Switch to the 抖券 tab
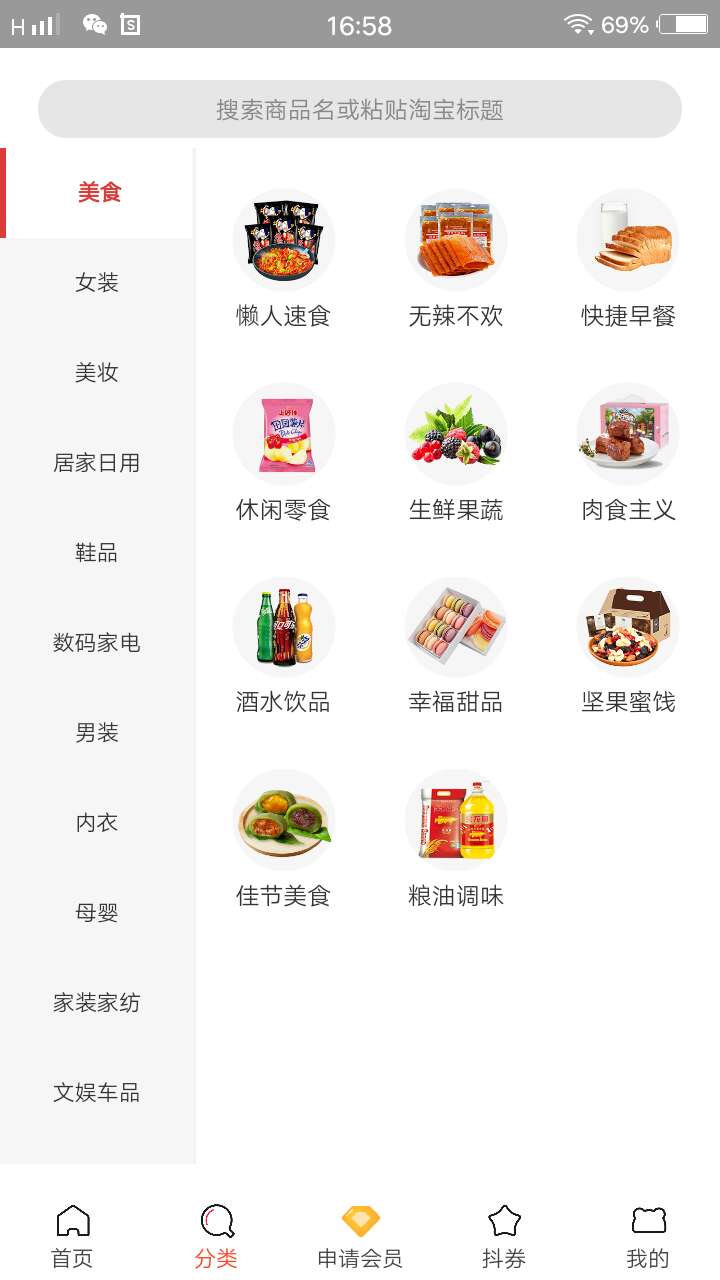 (x=504, y=1236)
